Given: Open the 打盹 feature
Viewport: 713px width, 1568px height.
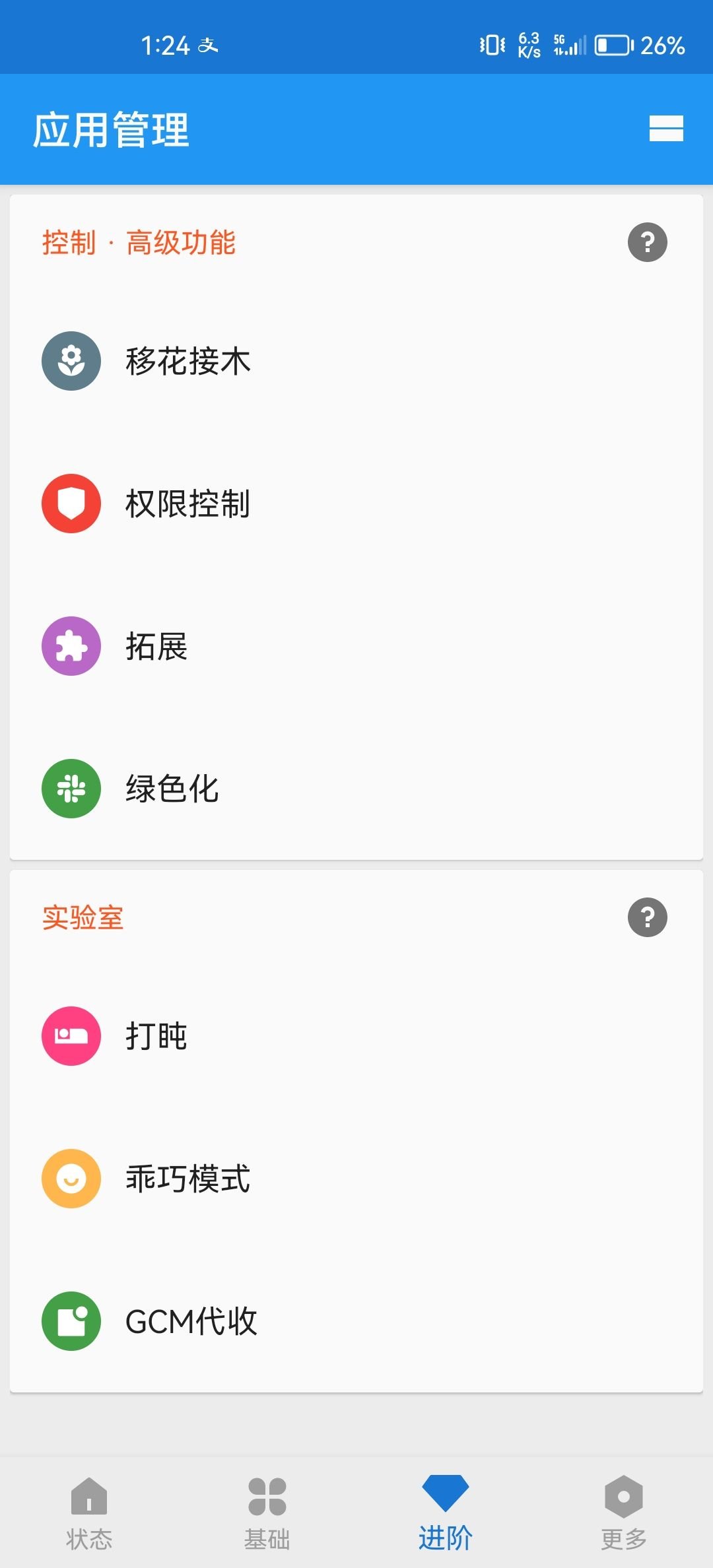Looking at the screenshot, I should coord(156,1036).
